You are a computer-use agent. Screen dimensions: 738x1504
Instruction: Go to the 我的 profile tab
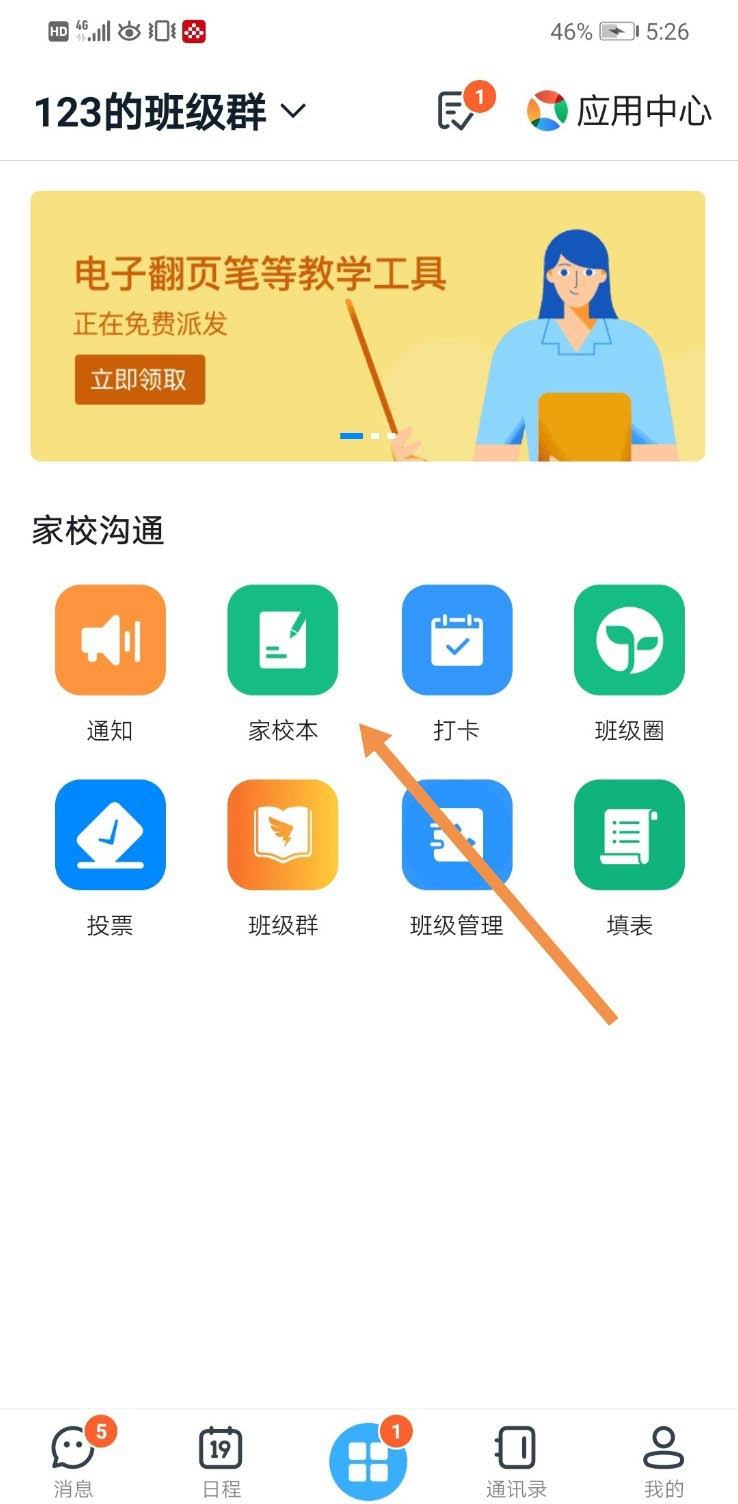[x=663, y=1460]
